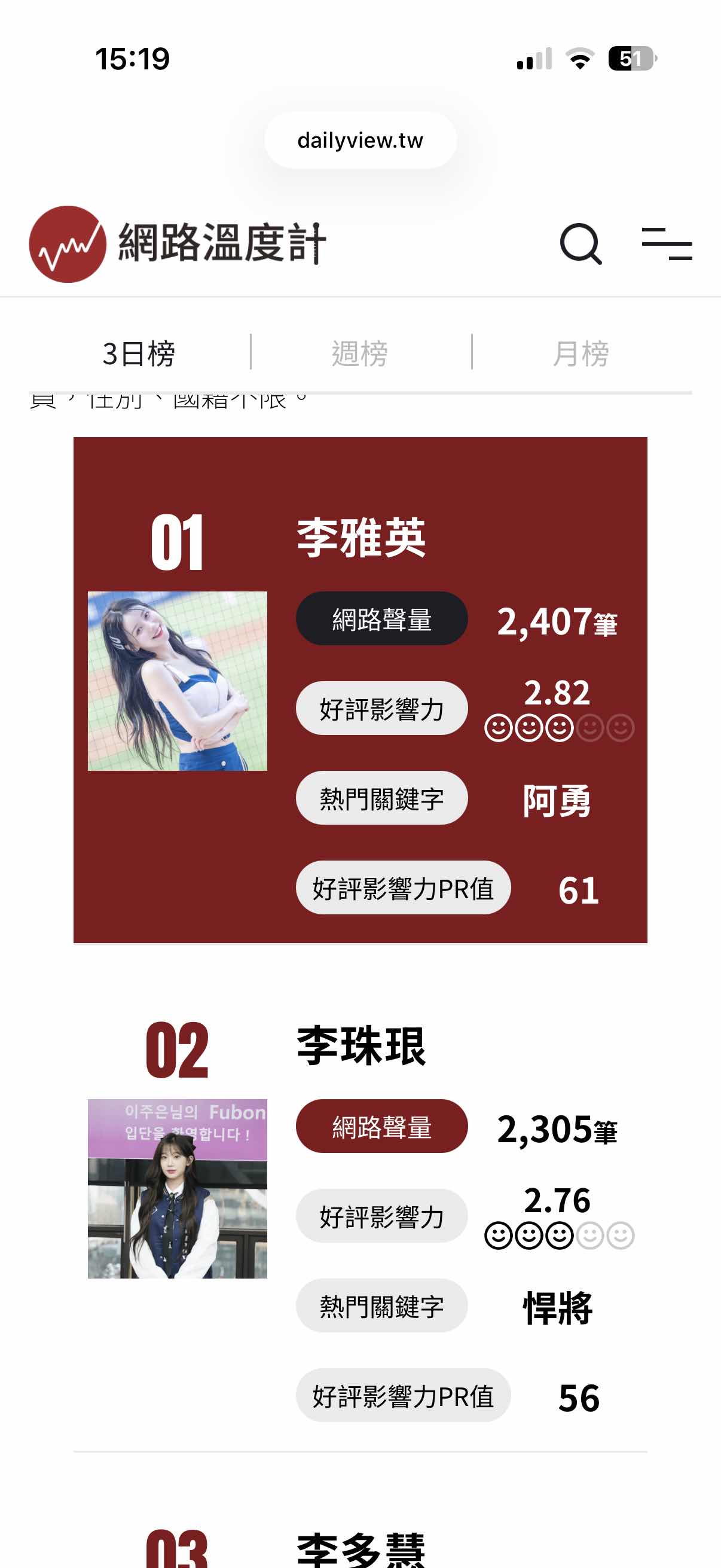Image resolution: width=721 pixels, height=1568 pixels.
Task: Switch to the 月榜 tab
Action: coord(581,353)
